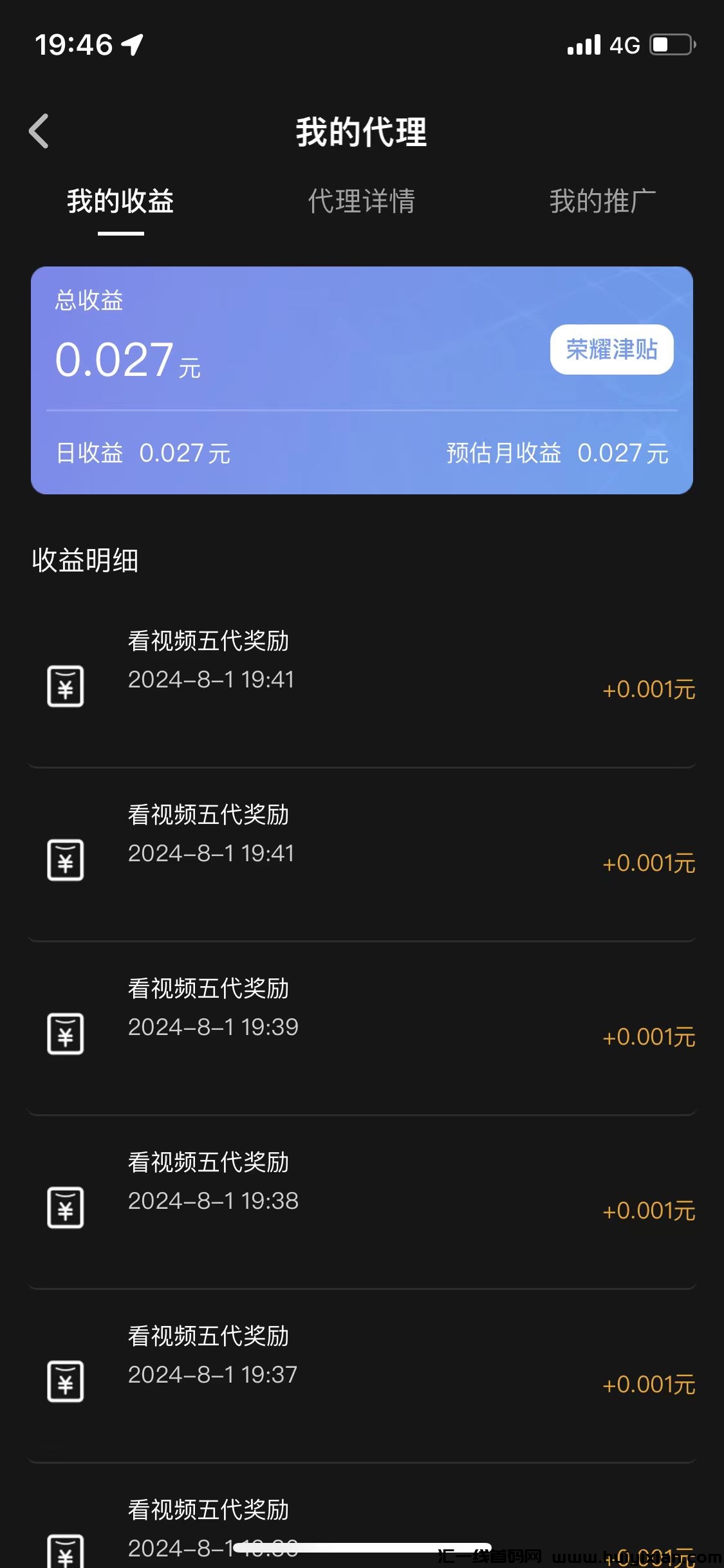Image resolution: width=724 pixels, height=1568 pixels.
Task: Click the 荣耀津贴 button
Action: click(x=612, y=350)
